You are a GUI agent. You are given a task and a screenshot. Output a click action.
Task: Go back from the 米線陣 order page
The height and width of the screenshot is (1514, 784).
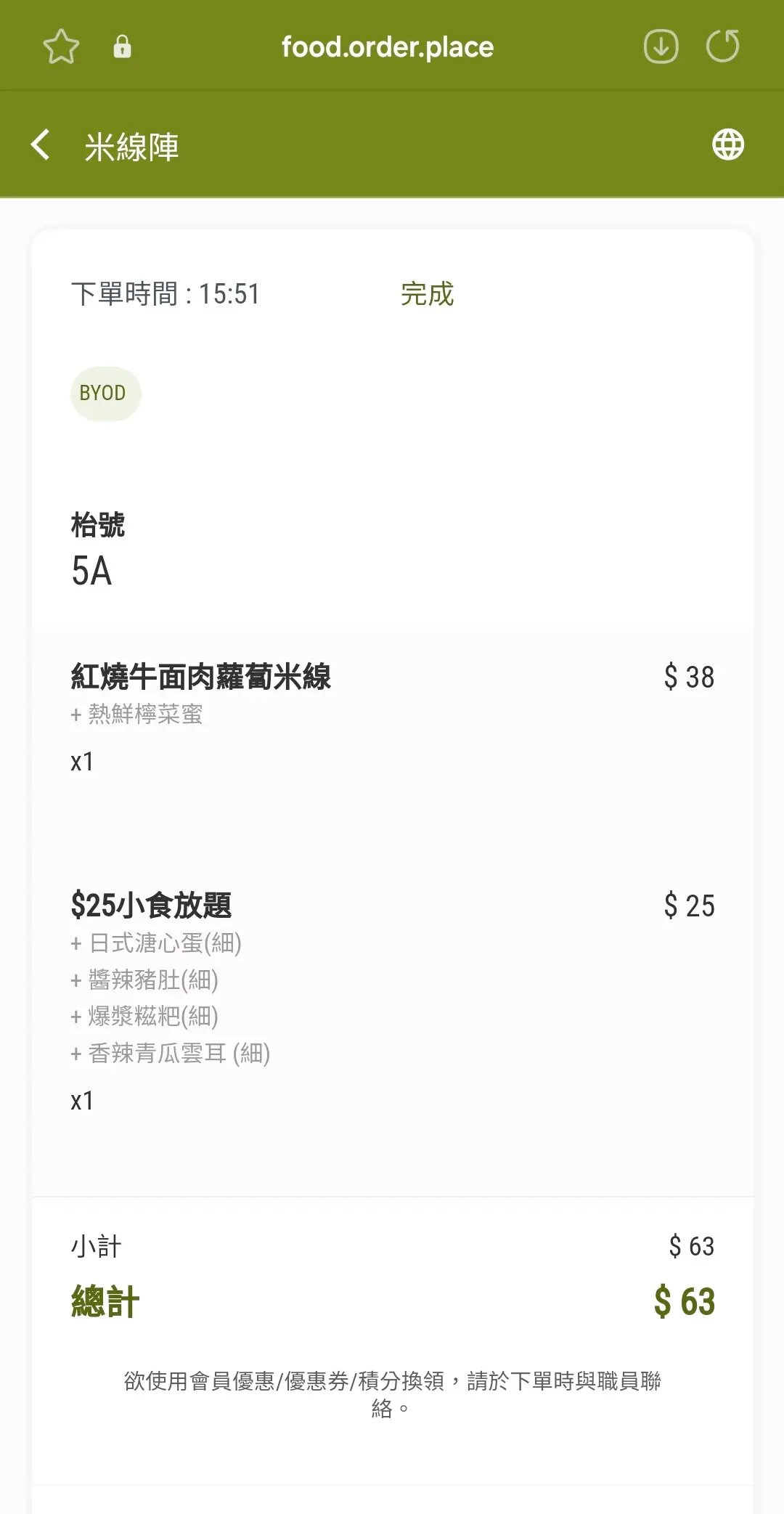point(41,145)
